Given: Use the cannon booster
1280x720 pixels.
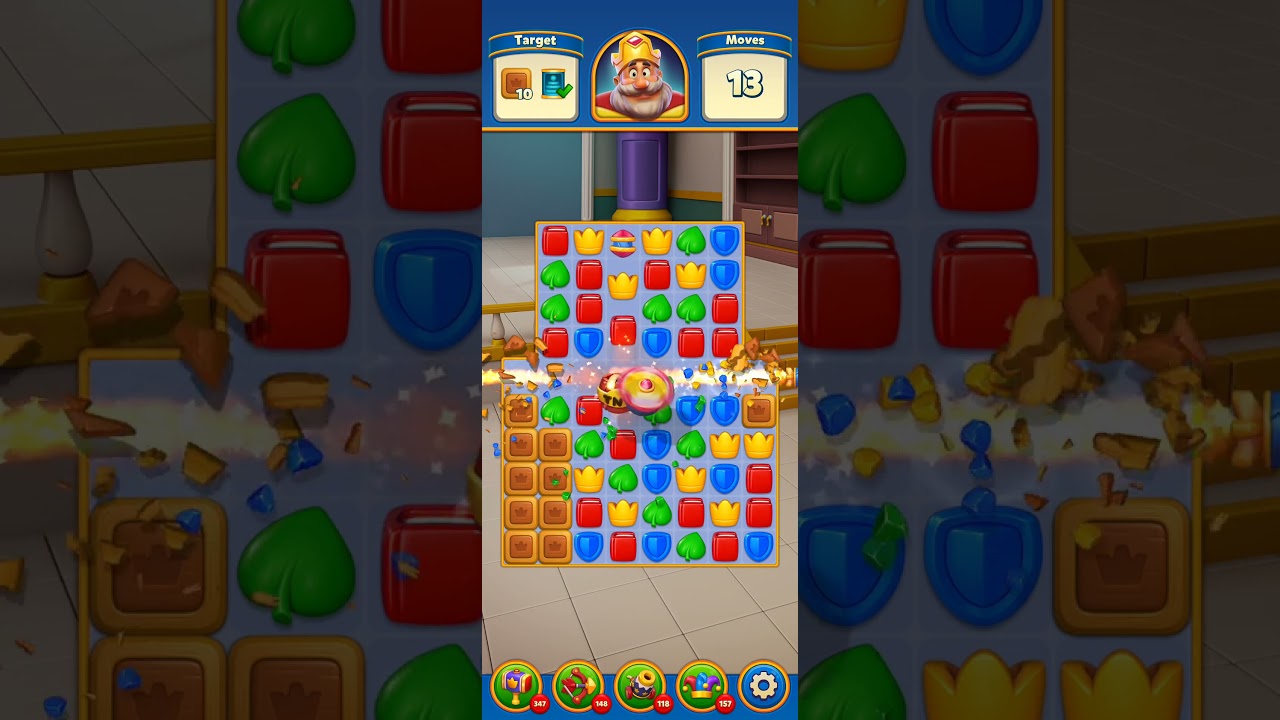Looking at the screenshot, I should click(x=640, y=686).
